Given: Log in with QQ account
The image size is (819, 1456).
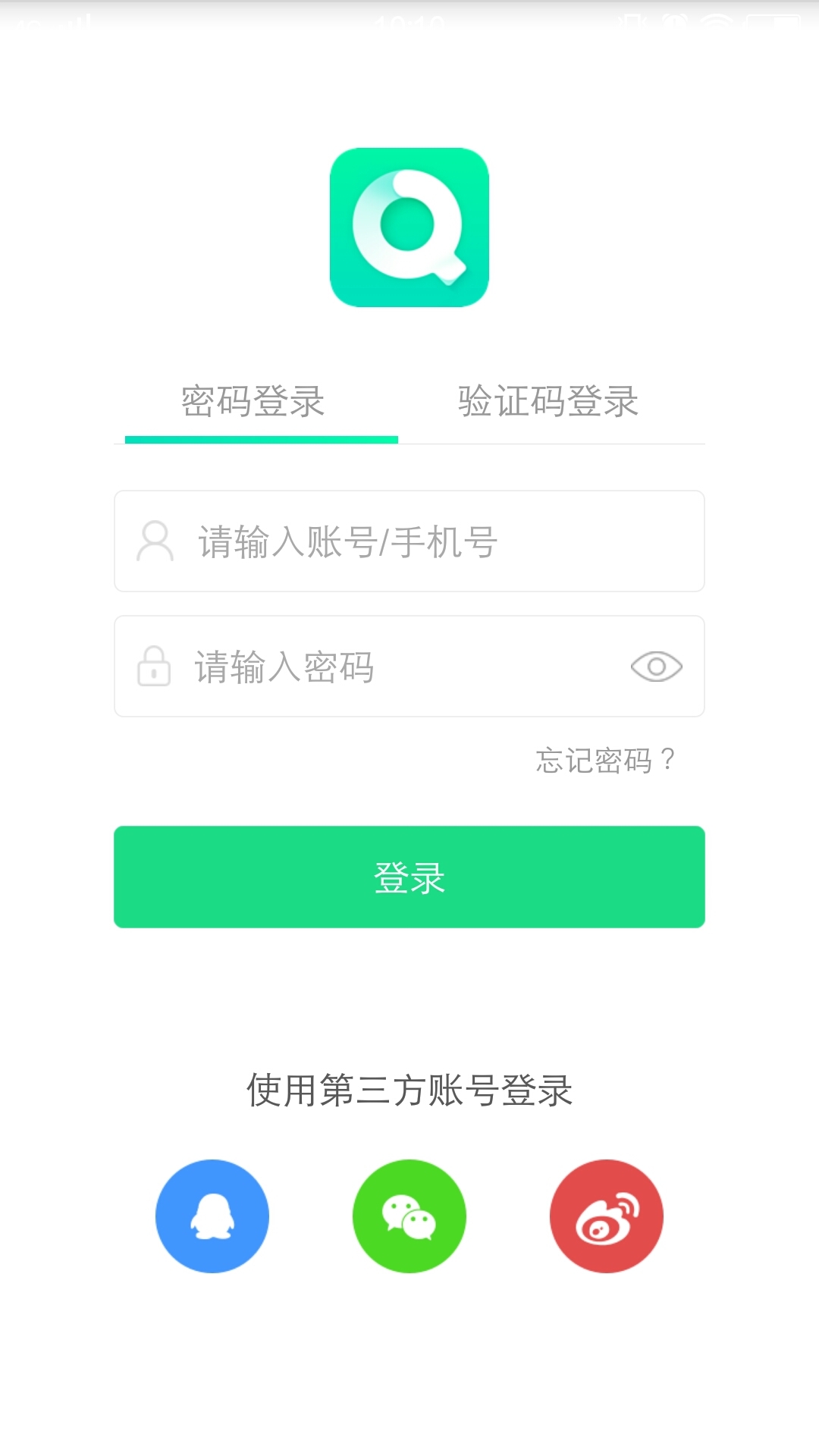Looking at the screenshot, I should pos(212,1216).
